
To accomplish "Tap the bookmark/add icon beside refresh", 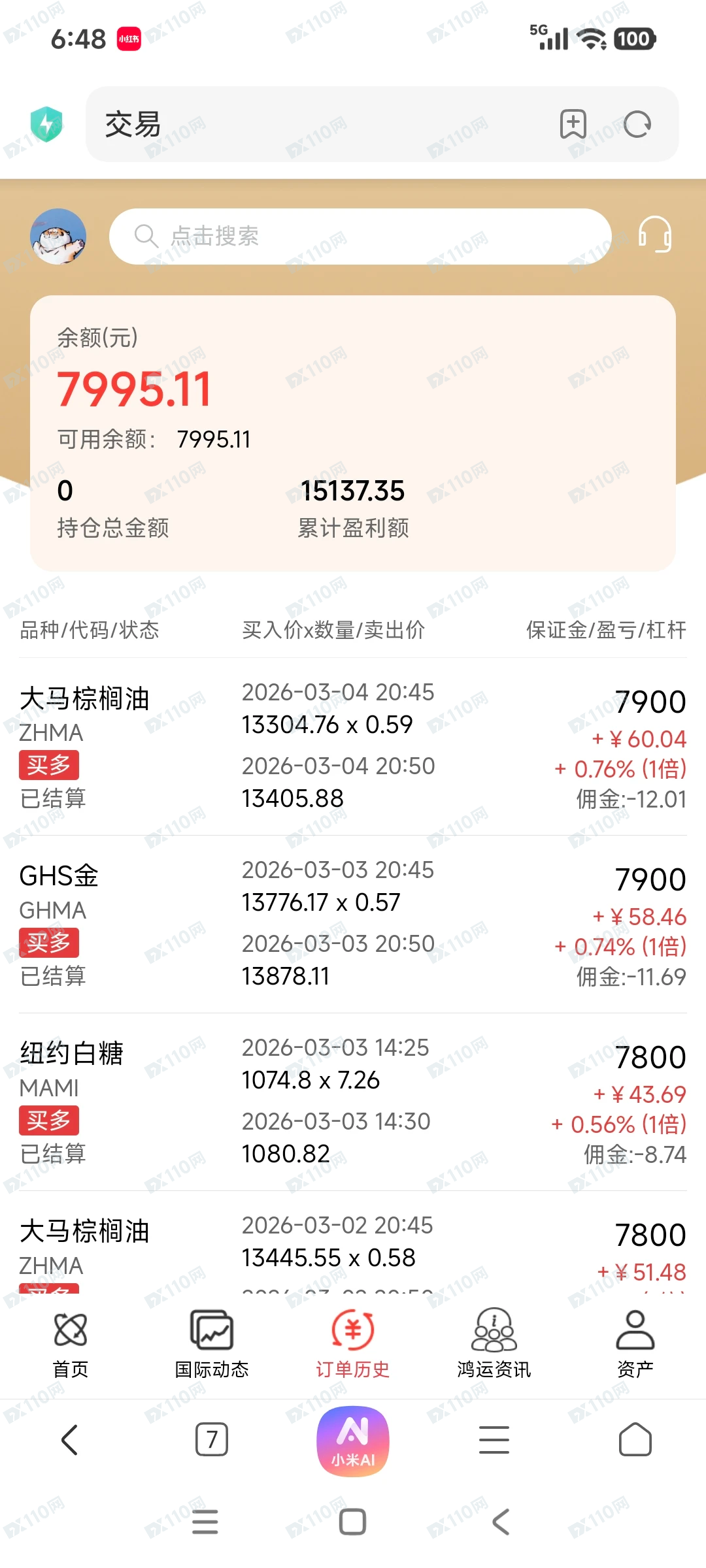I will coord(573,124).
